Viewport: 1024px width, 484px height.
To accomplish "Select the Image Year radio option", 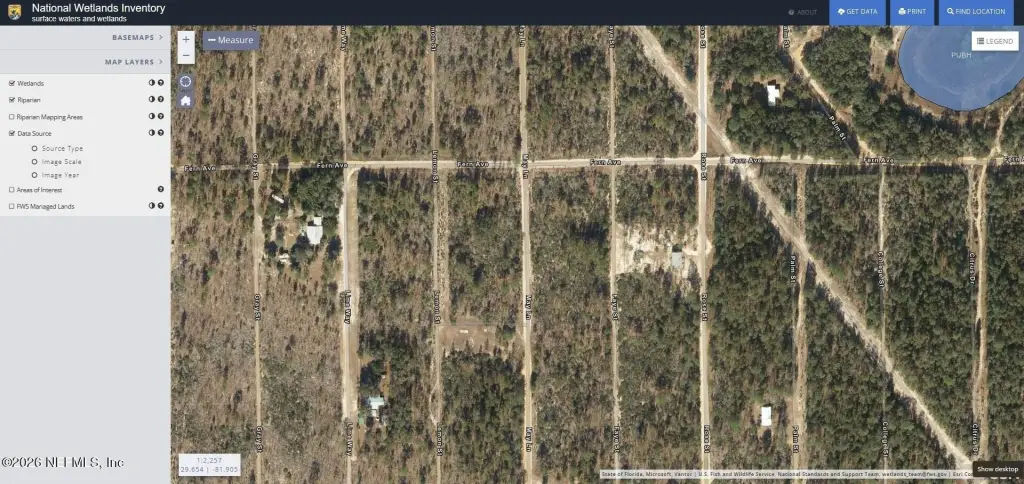I will (x=35, y=174).
